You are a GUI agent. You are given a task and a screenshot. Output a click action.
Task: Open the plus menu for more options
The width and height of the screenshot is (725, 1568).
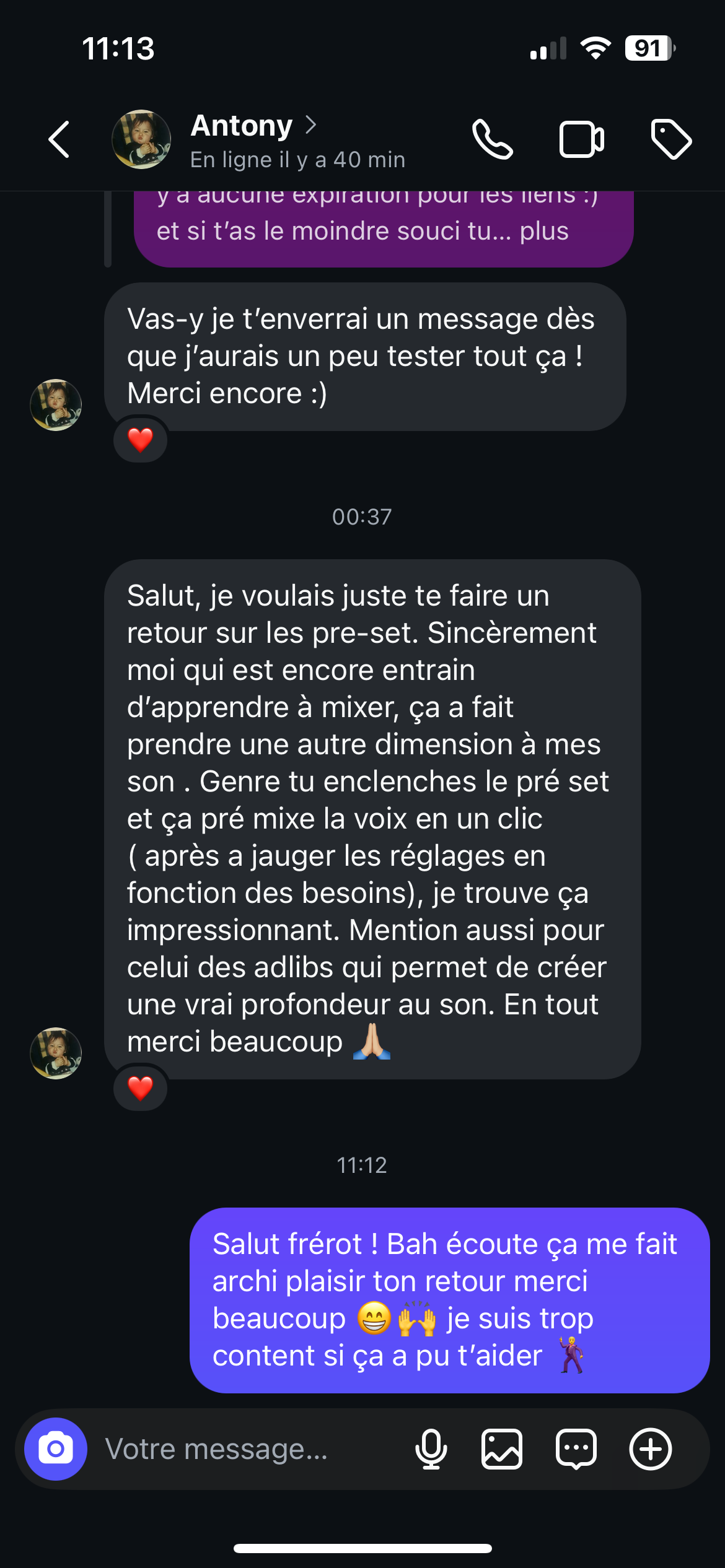(x=650, y=1449)
